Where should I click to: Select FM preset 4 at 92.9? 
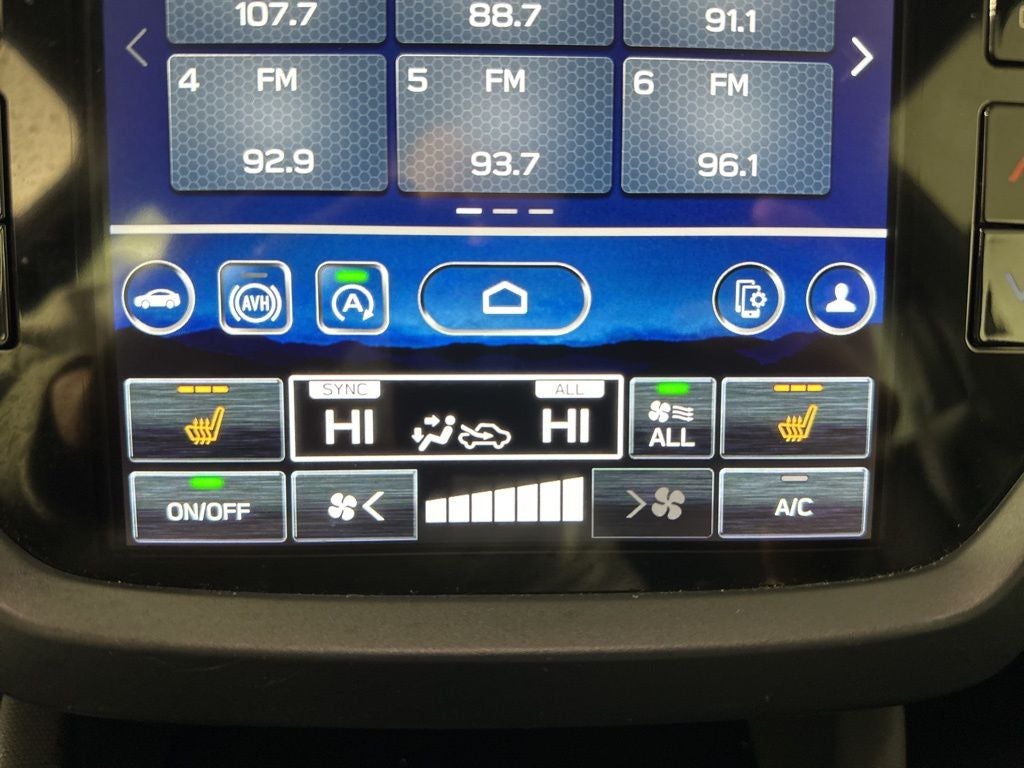pos(277,122)
